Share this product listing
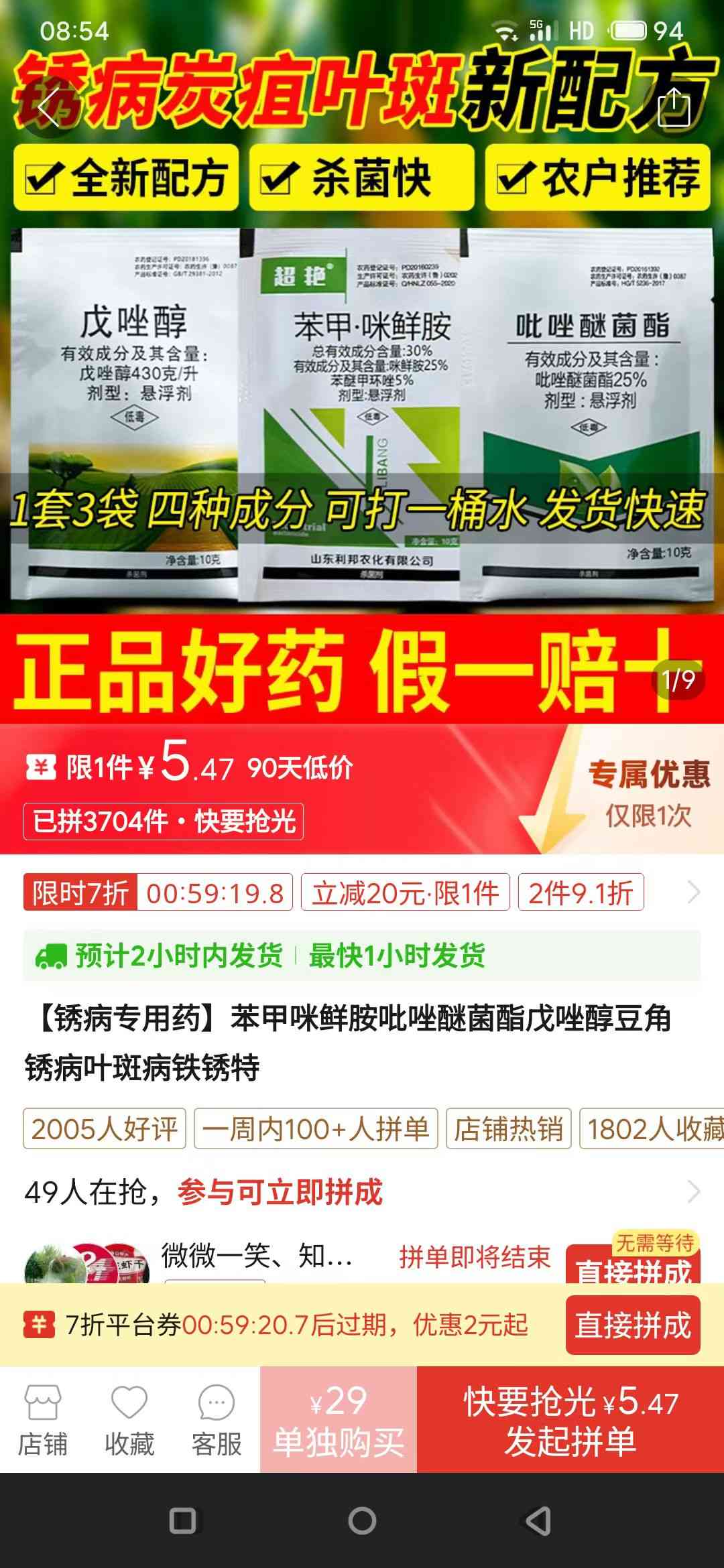Screen dimensions: 724x1568 (x=673, y=107)
